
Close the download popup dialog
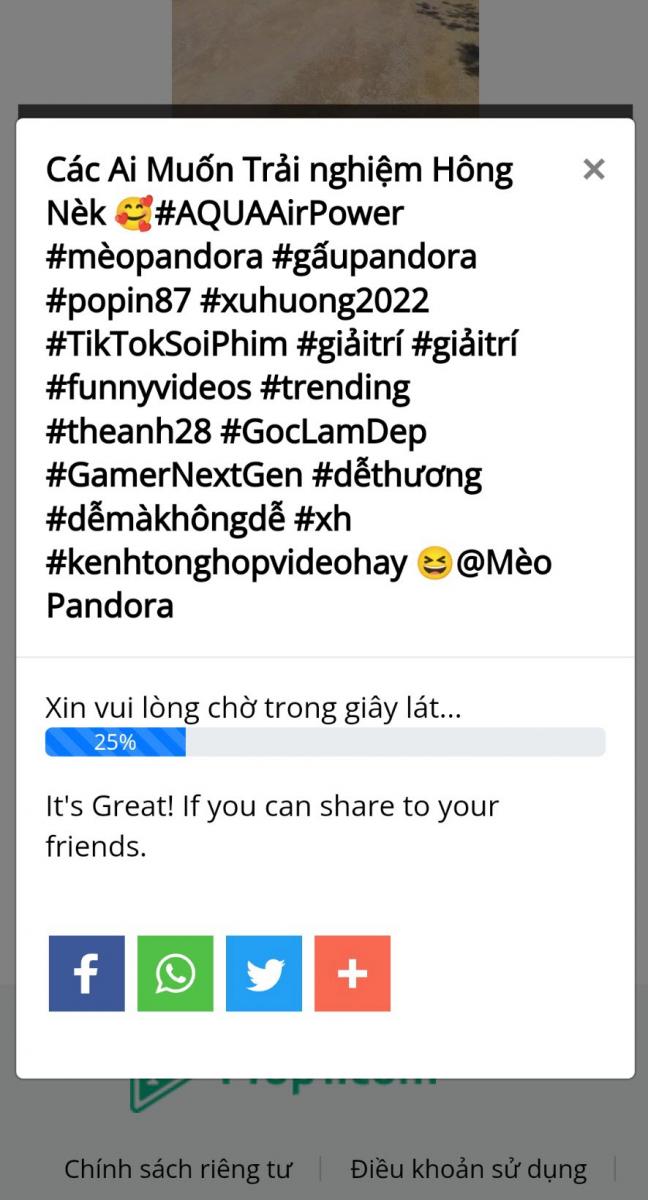click(x=594, y=170)
